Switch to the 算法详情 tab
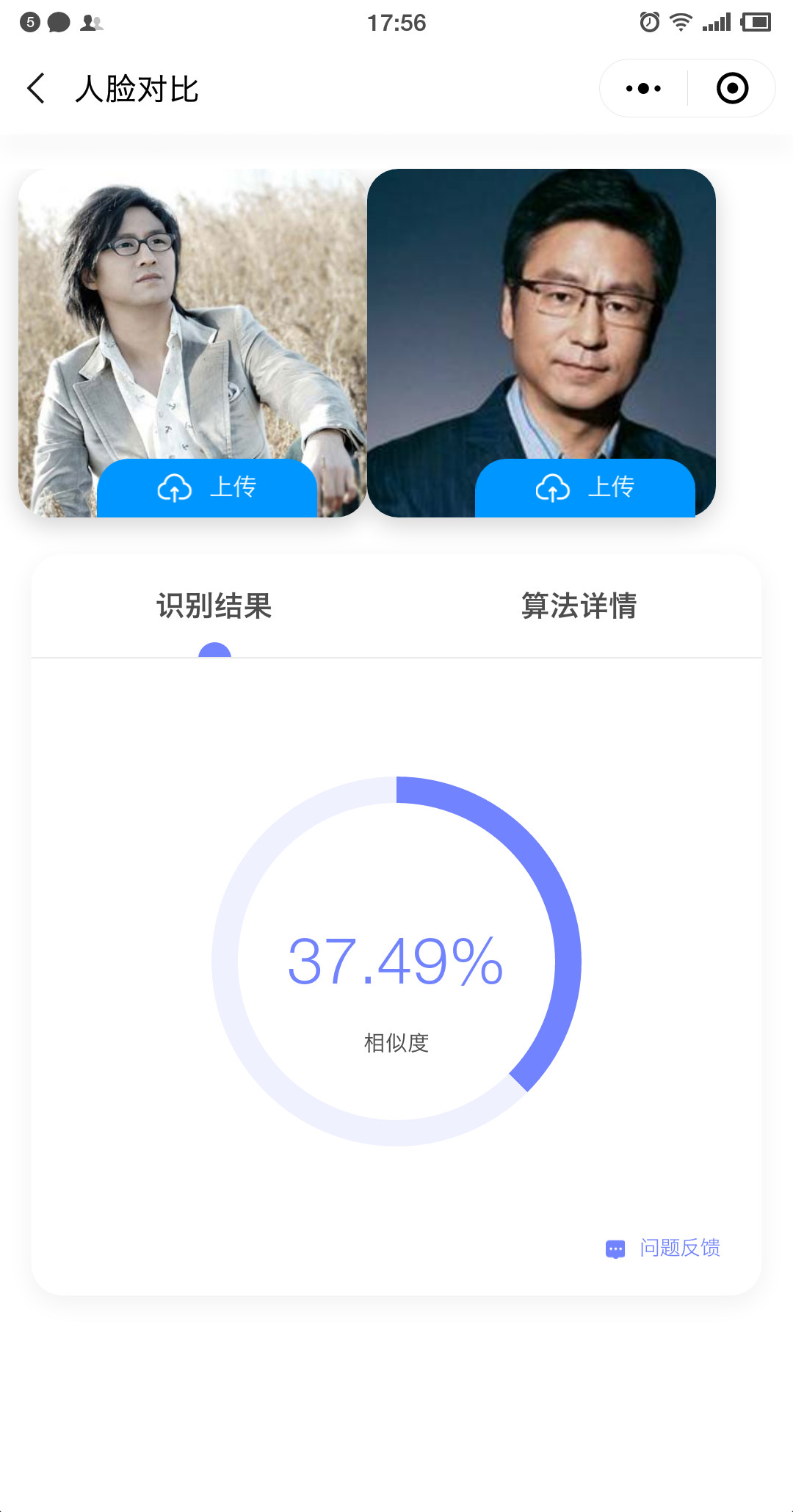 [579, 606]
